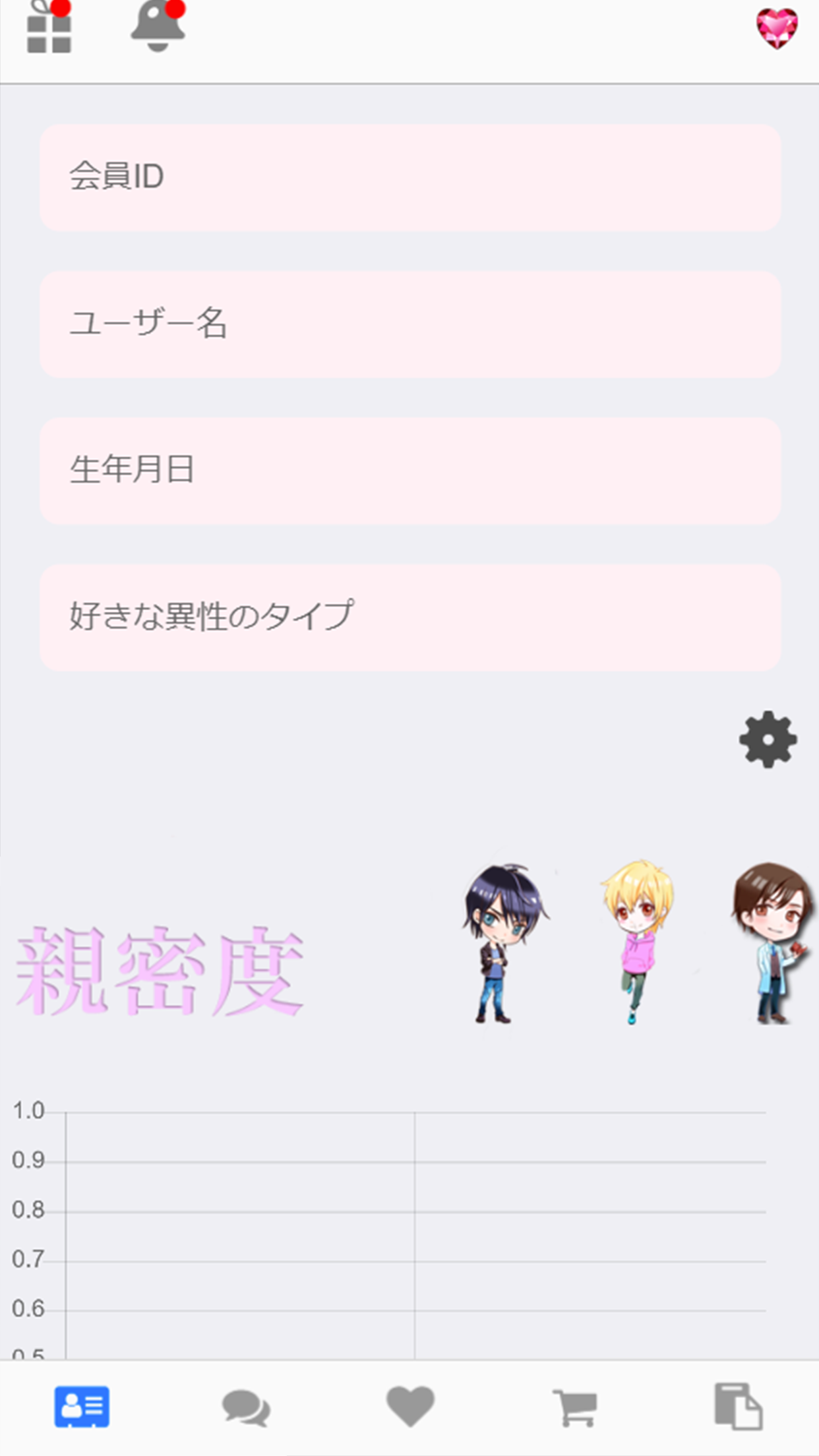This screenshot has height=1456, width=819.
Task: Switch to the shopping cart tab
Action: [574, 1407]
